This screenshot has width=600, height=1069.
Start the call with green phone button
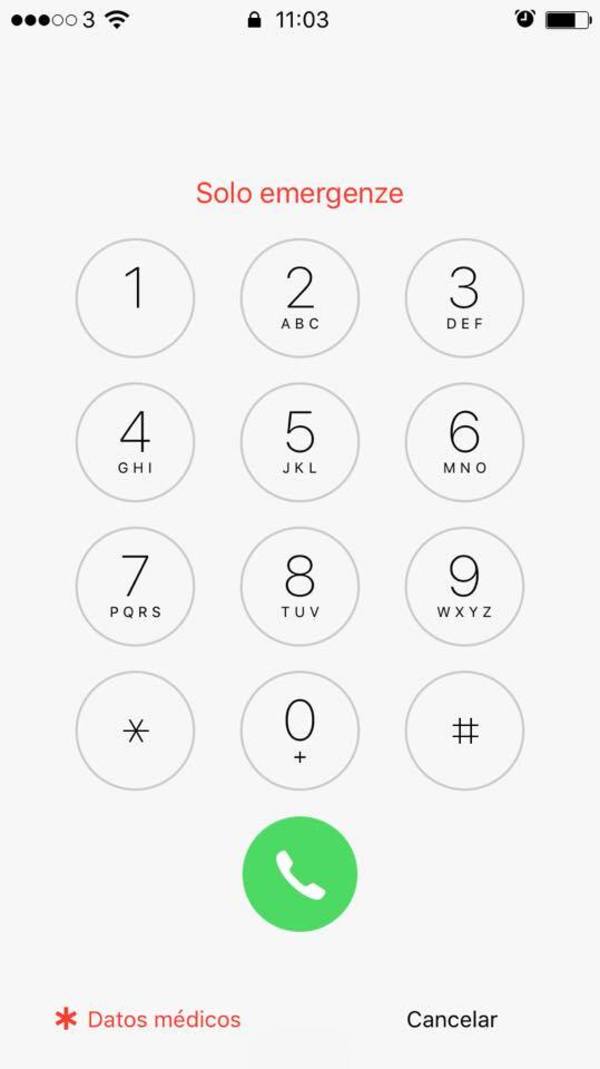tap(300, 874)
